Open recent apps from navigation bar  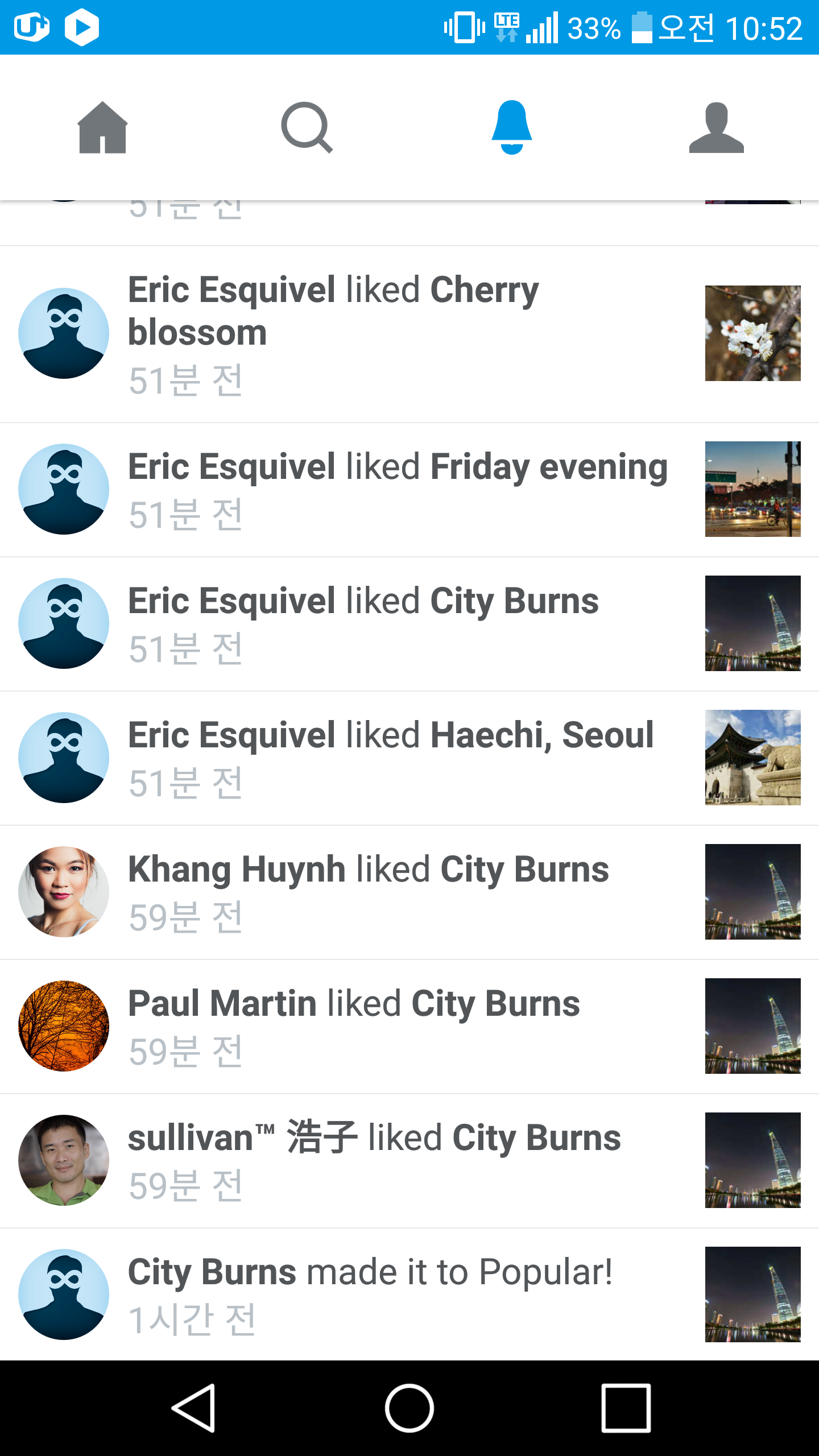tap(626, 1408)
